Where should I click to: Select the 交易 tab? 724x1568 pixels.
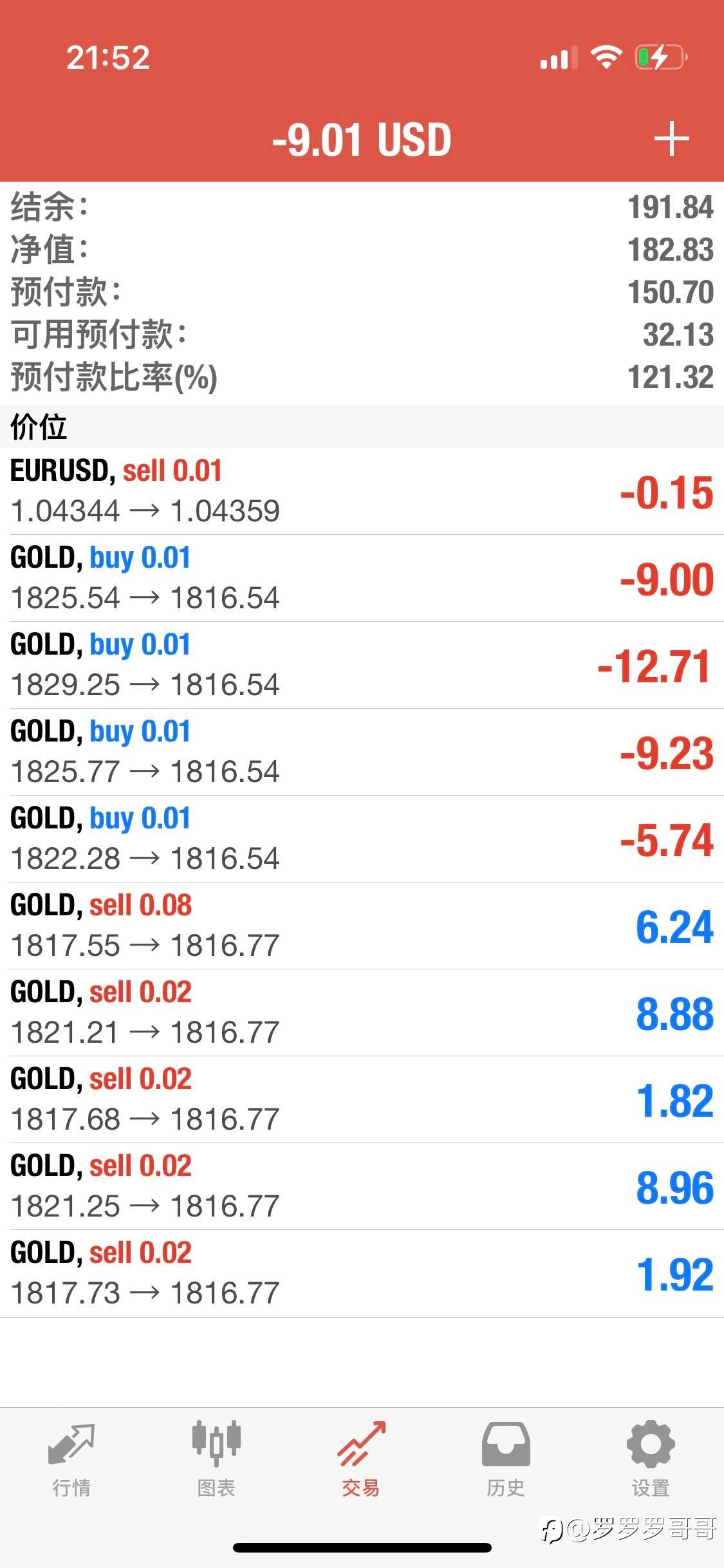click(x=361, y=1460)
